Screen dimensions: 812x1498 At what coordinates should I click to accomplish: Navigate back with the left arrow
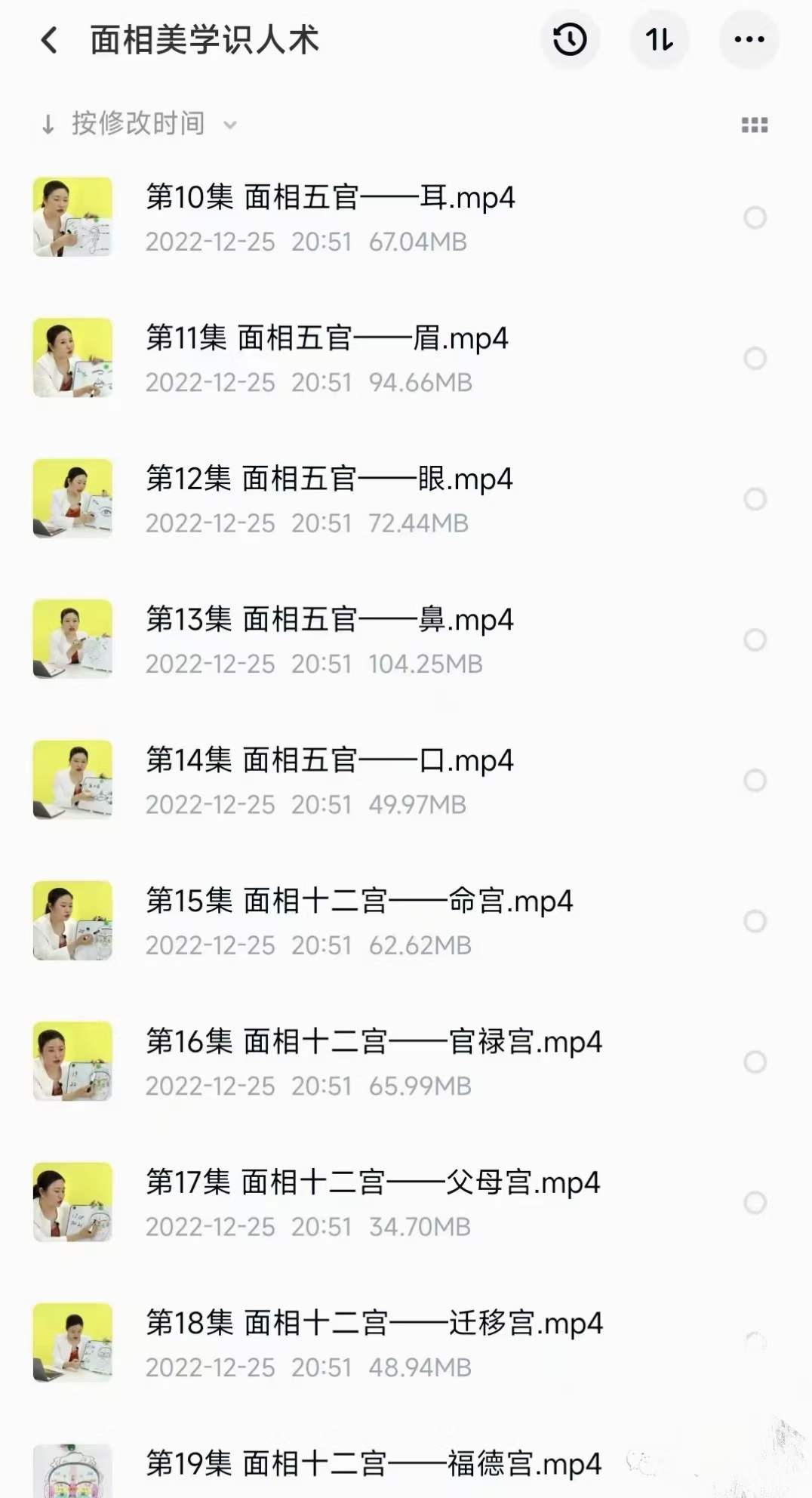(x=50, y=40)
